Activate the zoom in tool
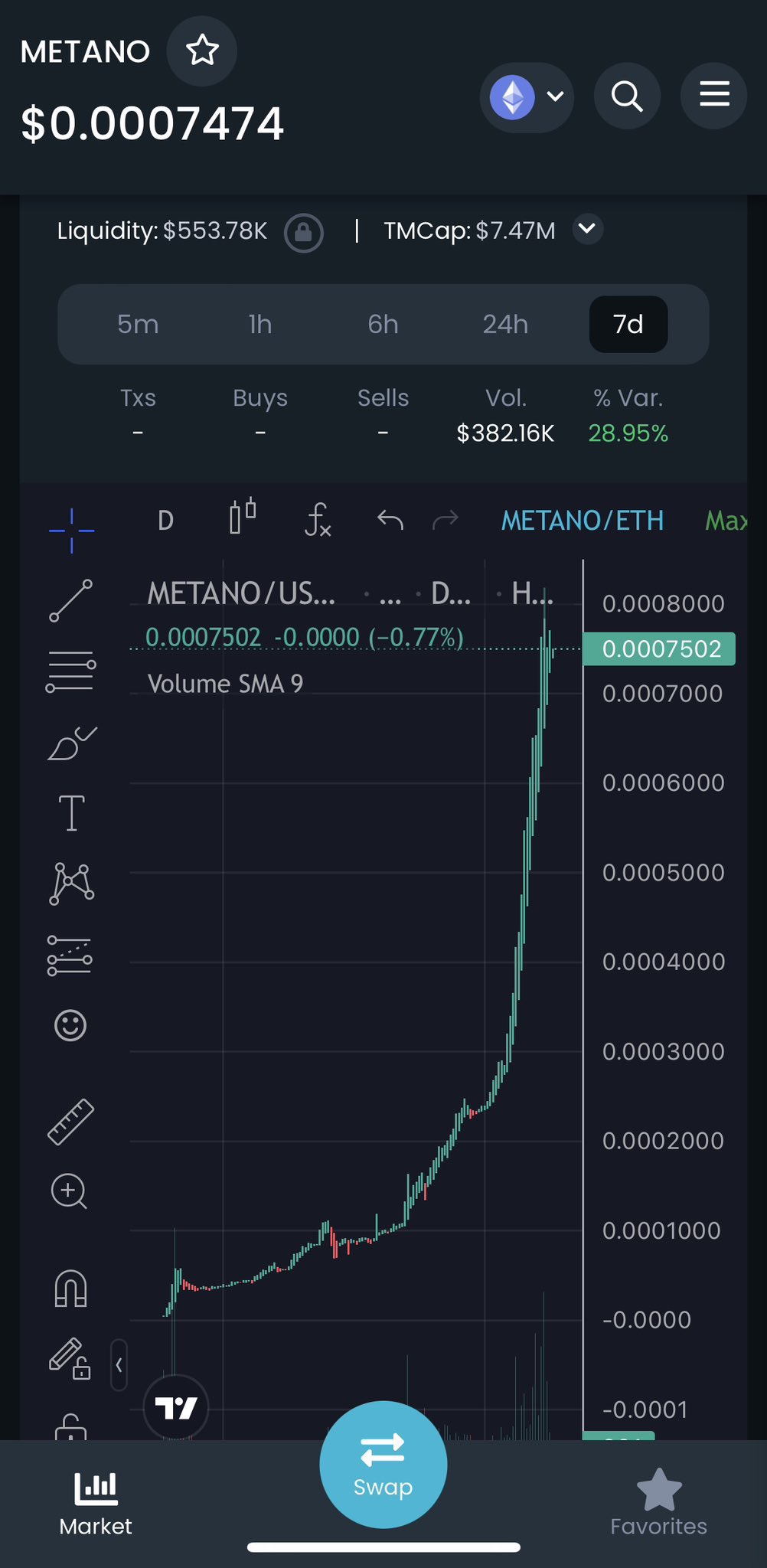Screen dimensions: 767x1568 (x=69, y=1191)
